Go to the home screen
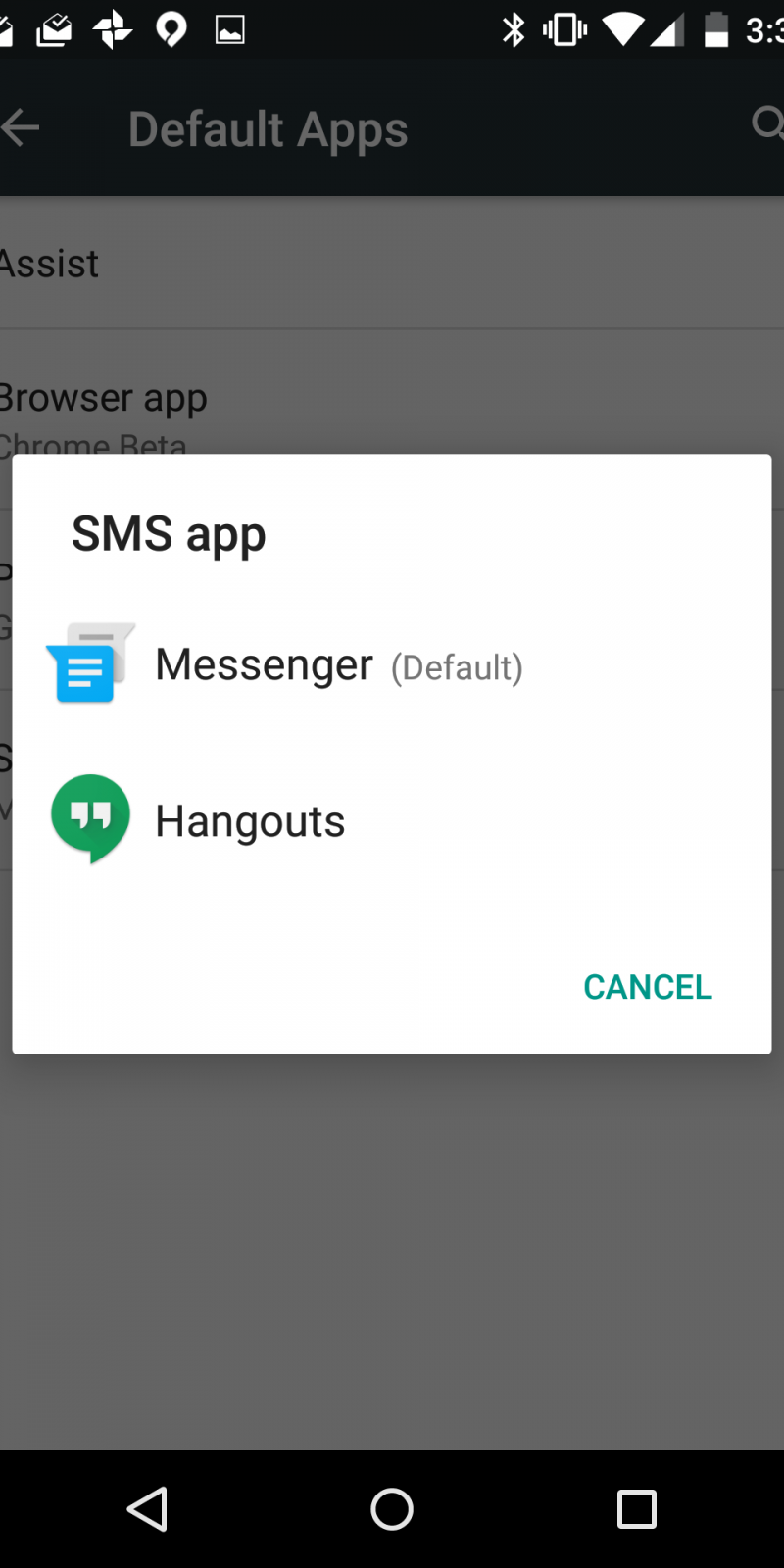Screen dimensions: 784x1568 pyautogui.click(x=392, y=1509)
